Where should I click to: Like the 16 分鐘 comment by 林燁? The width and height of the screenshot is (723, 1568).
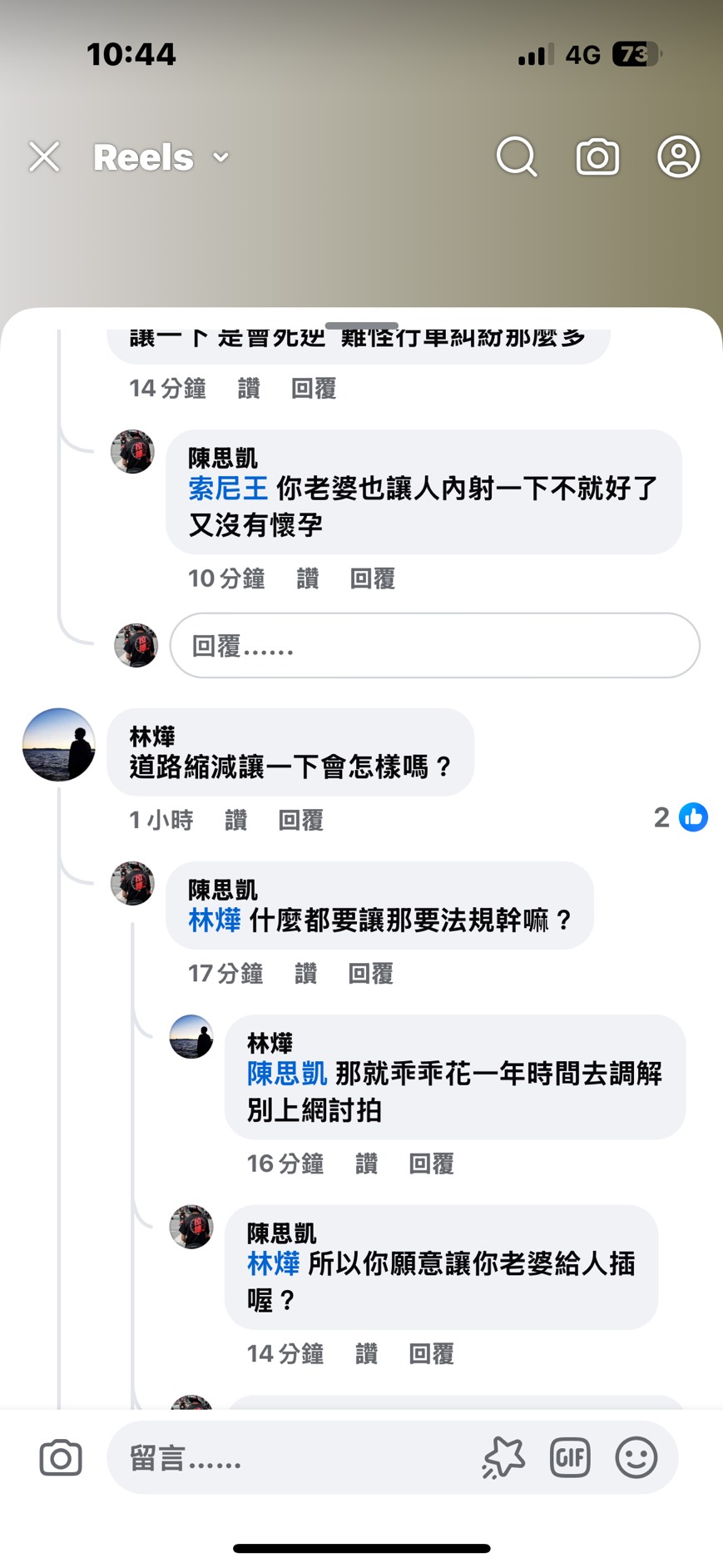[x=366, y=1164]
